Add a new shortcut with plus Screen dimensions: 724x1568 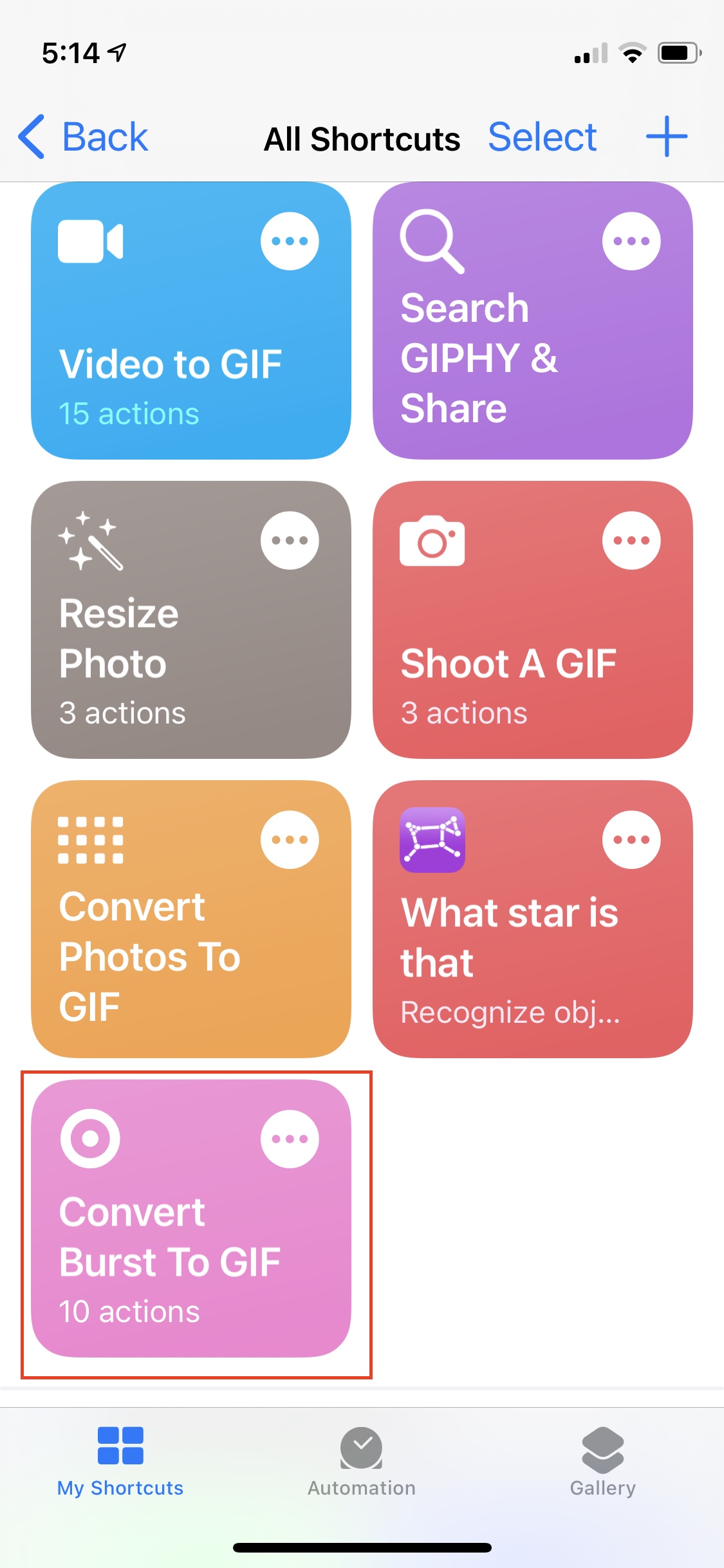coord(667,136)
